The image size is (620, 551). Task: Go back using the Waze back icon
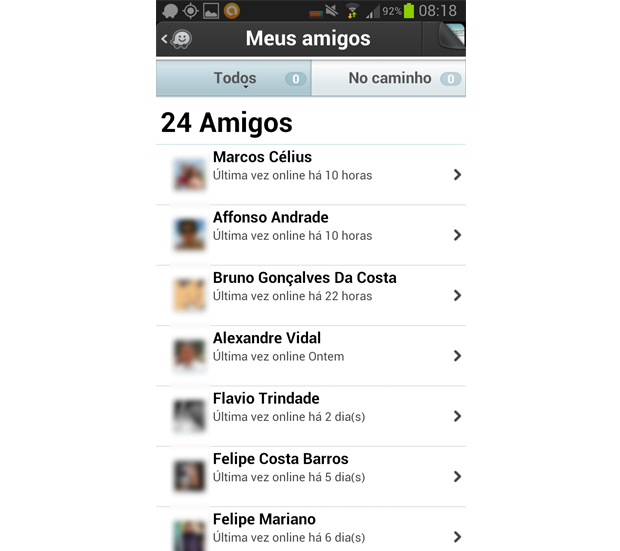177,39
